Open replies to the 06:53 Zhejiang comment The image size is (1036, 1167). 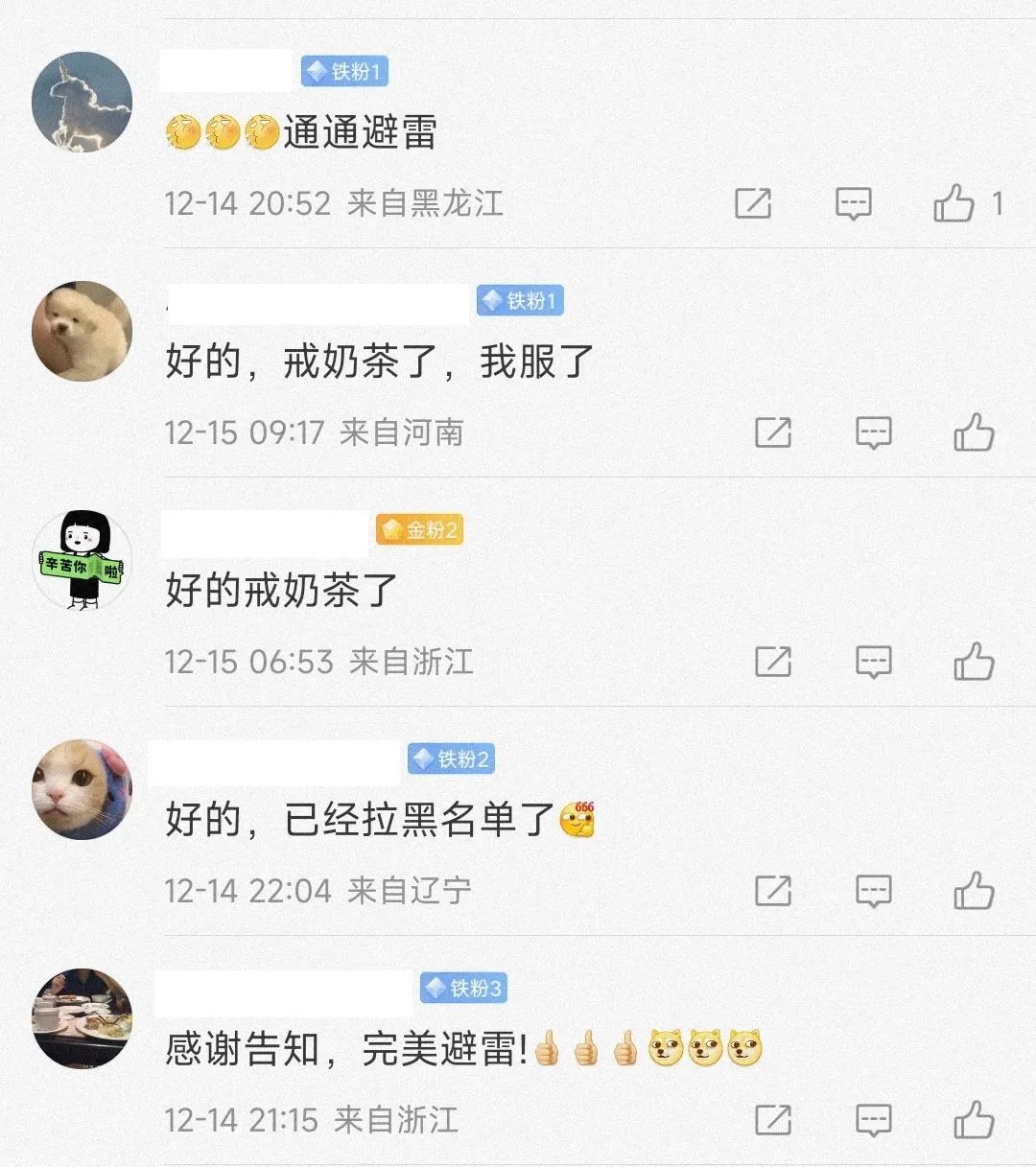pyautogui.click(x=873, y=662)
